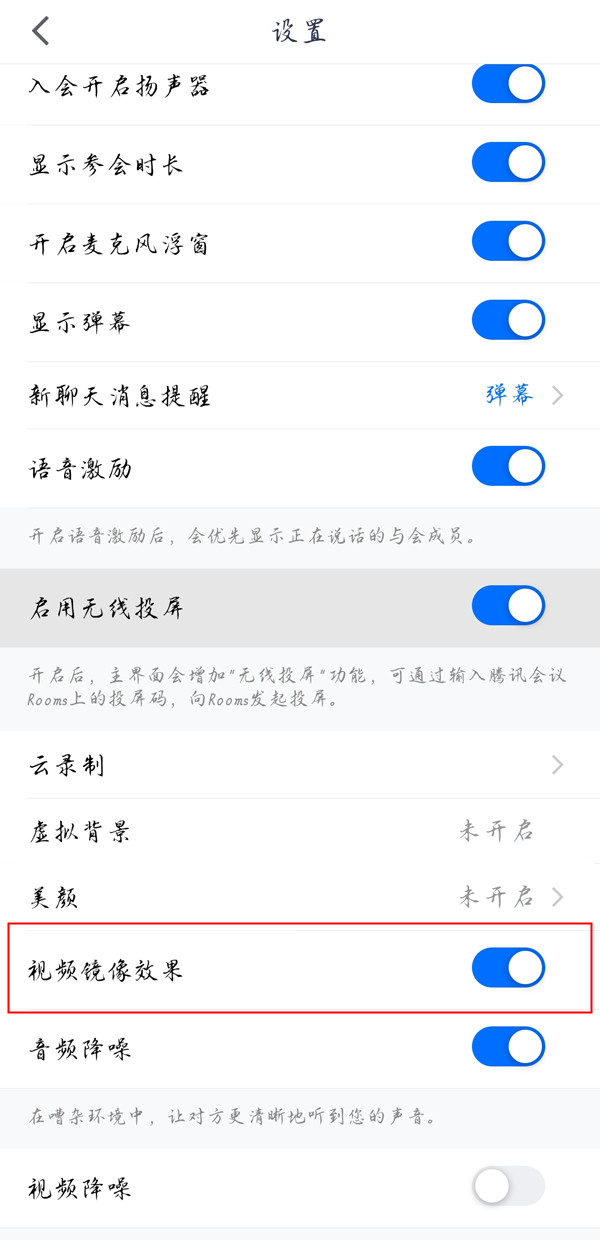Open the 新聊天消息提醒 setting

[300, 395]
